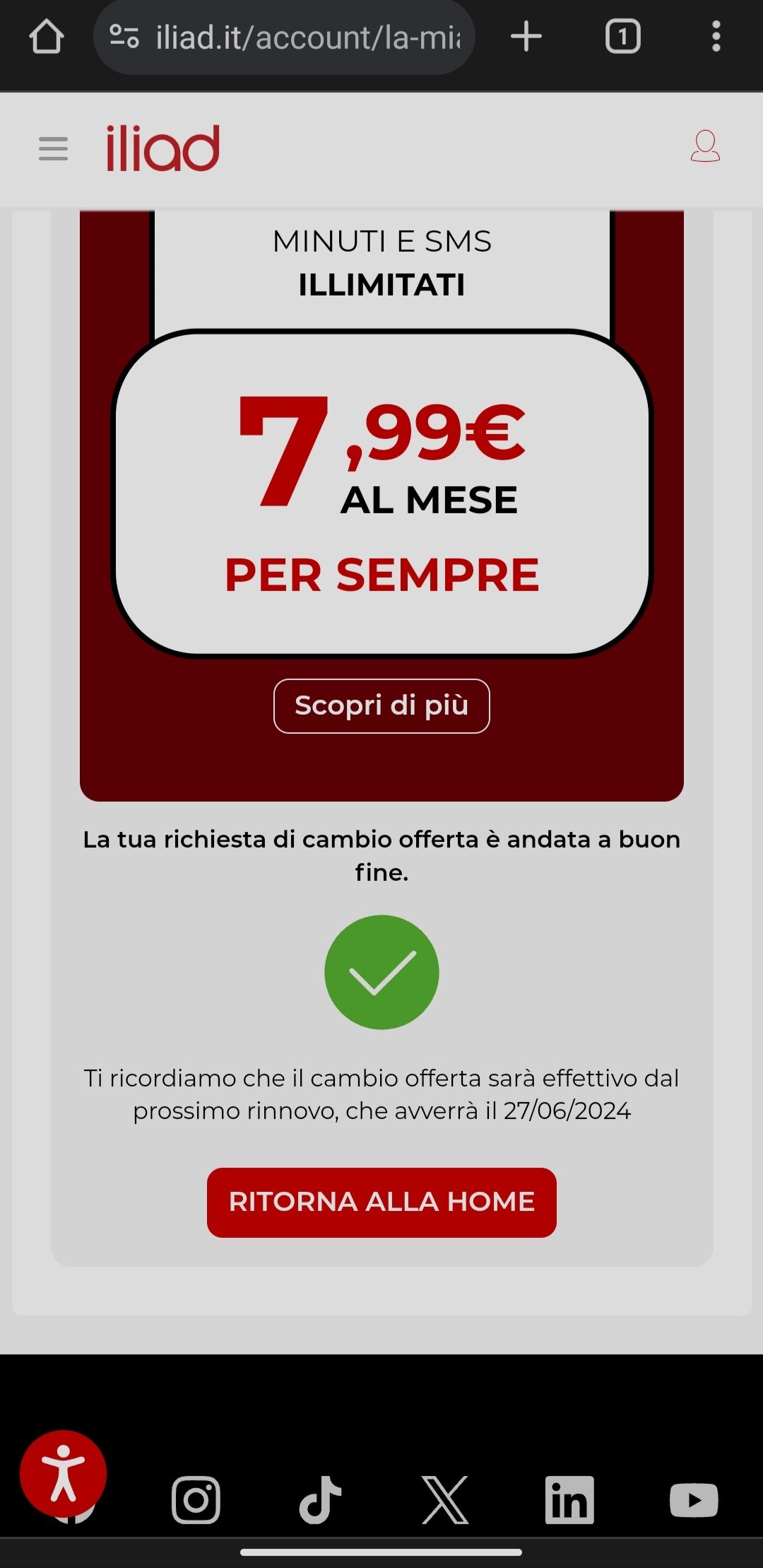The height and width of the screenshot is (1568, 763).
Task: Open the iliad hamburger menu
Action: click(53, 149)
